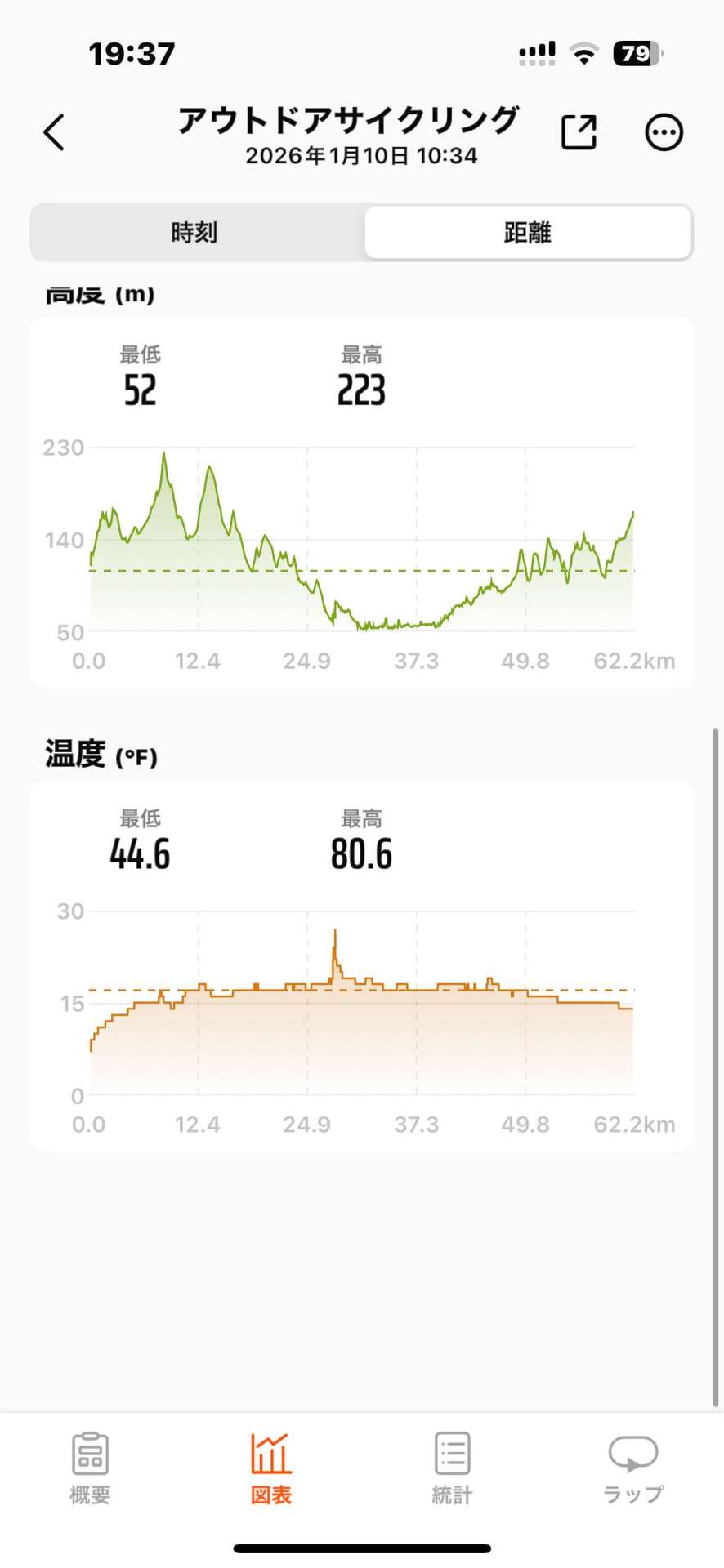This screenshot has width=724, height=1568.
Task: Go back using the back arrow
Action: point(54,132)
